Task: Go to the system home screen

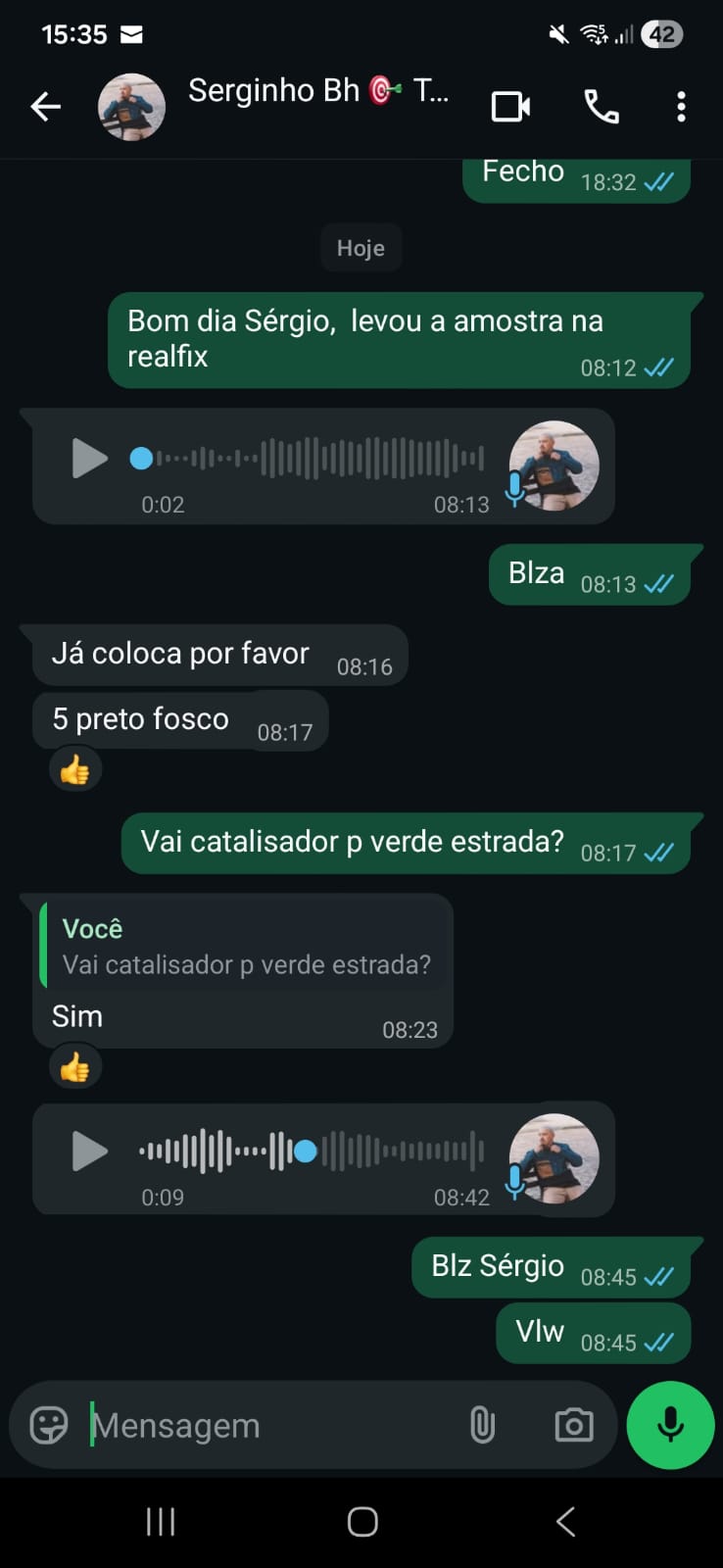Action: point(361,1521)
